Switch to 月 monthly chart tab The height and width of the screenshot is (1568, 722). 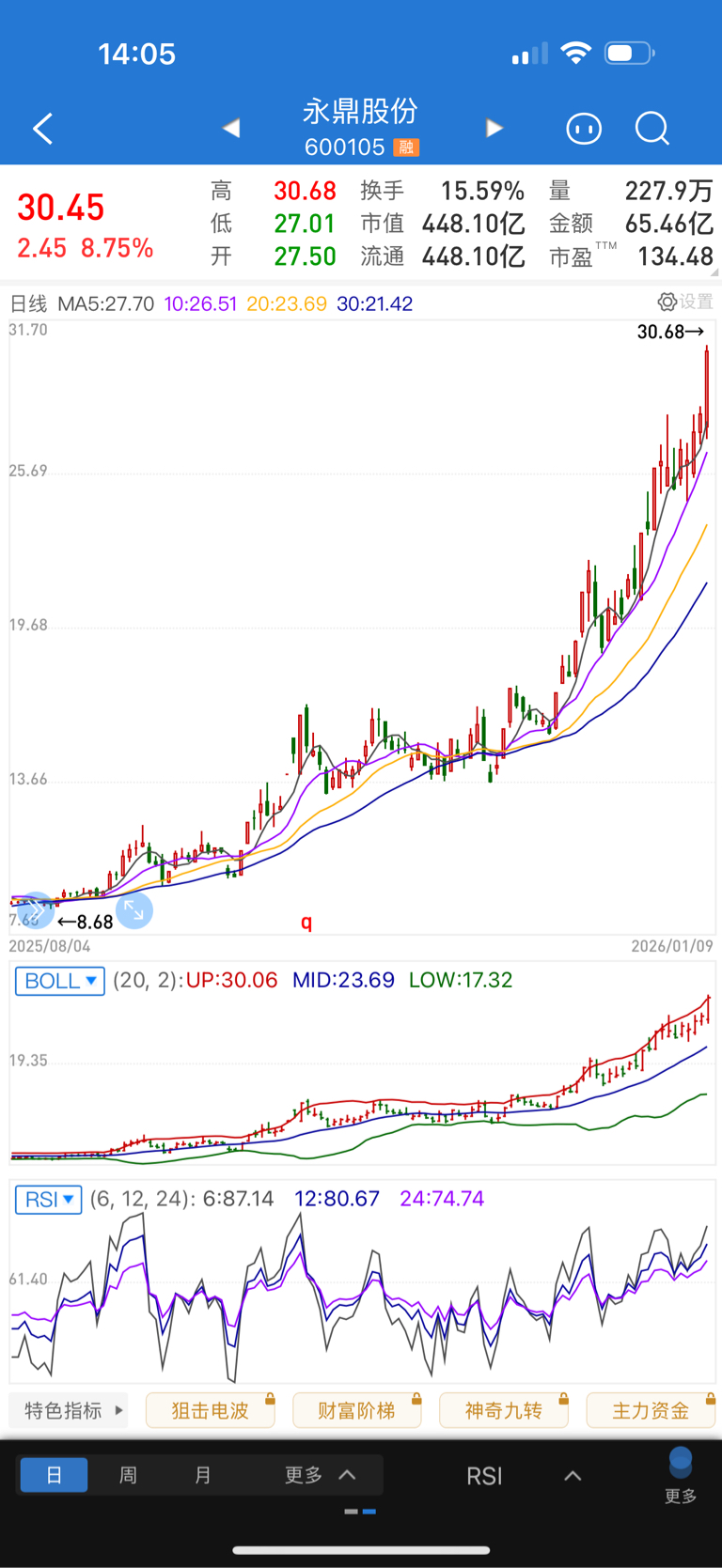203,1475
